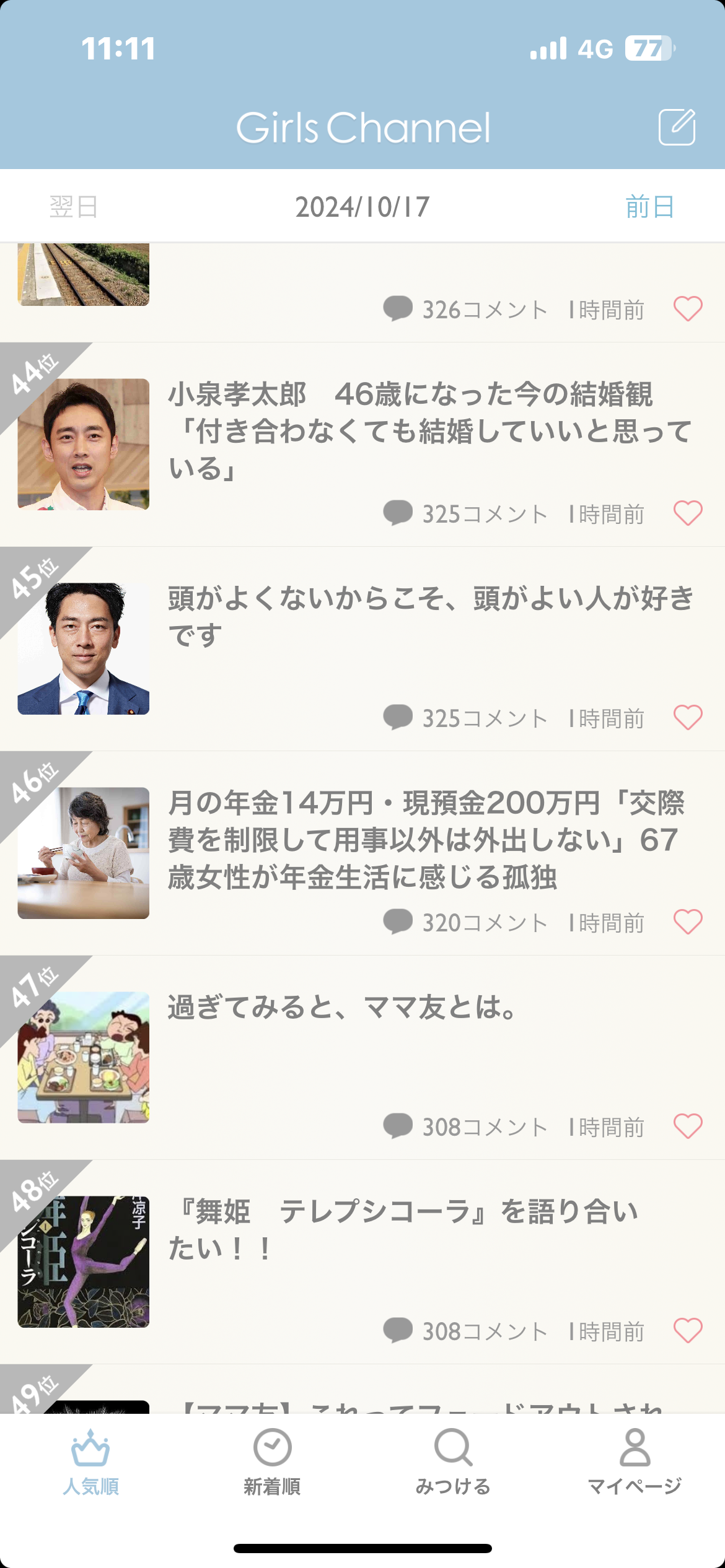
Task: Open the 48位 topic 『舞姫 テレプシコーラ』
Action: (x=362, y=1262)
